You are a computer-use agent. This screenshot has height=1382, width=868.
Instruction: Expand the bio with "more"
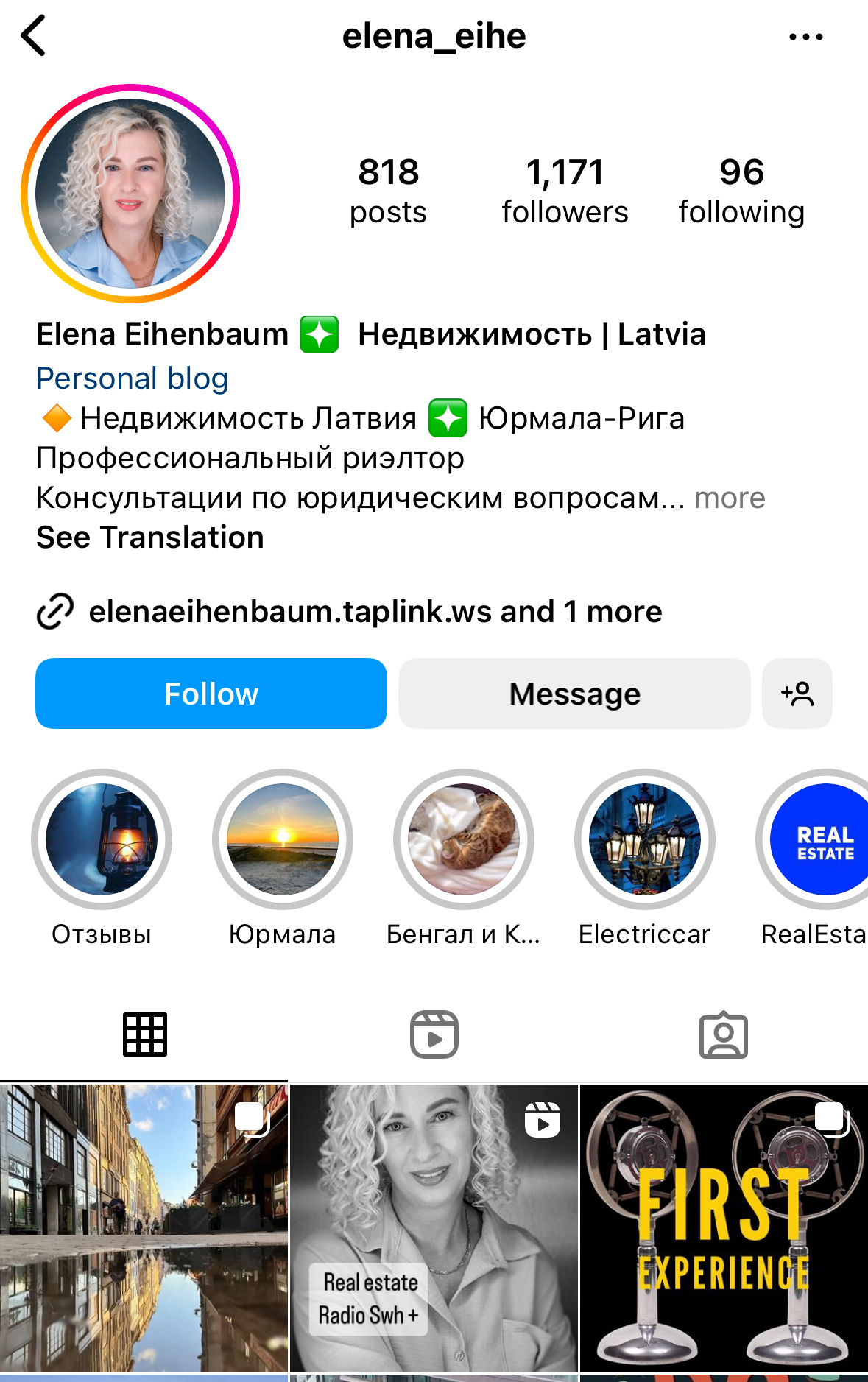[730, 498]
